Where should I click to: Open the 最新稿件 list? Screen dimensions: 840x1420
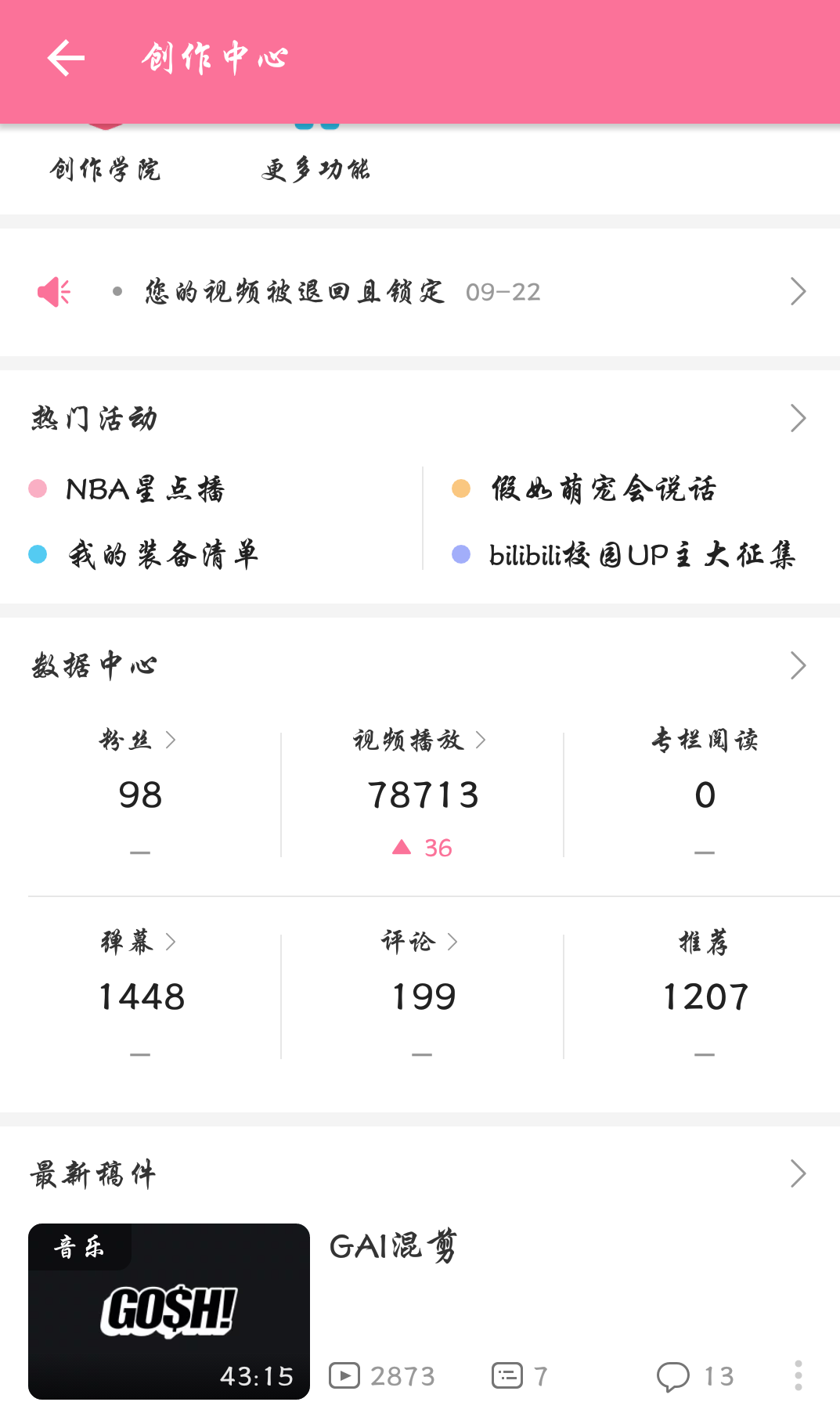[797, 1173]
